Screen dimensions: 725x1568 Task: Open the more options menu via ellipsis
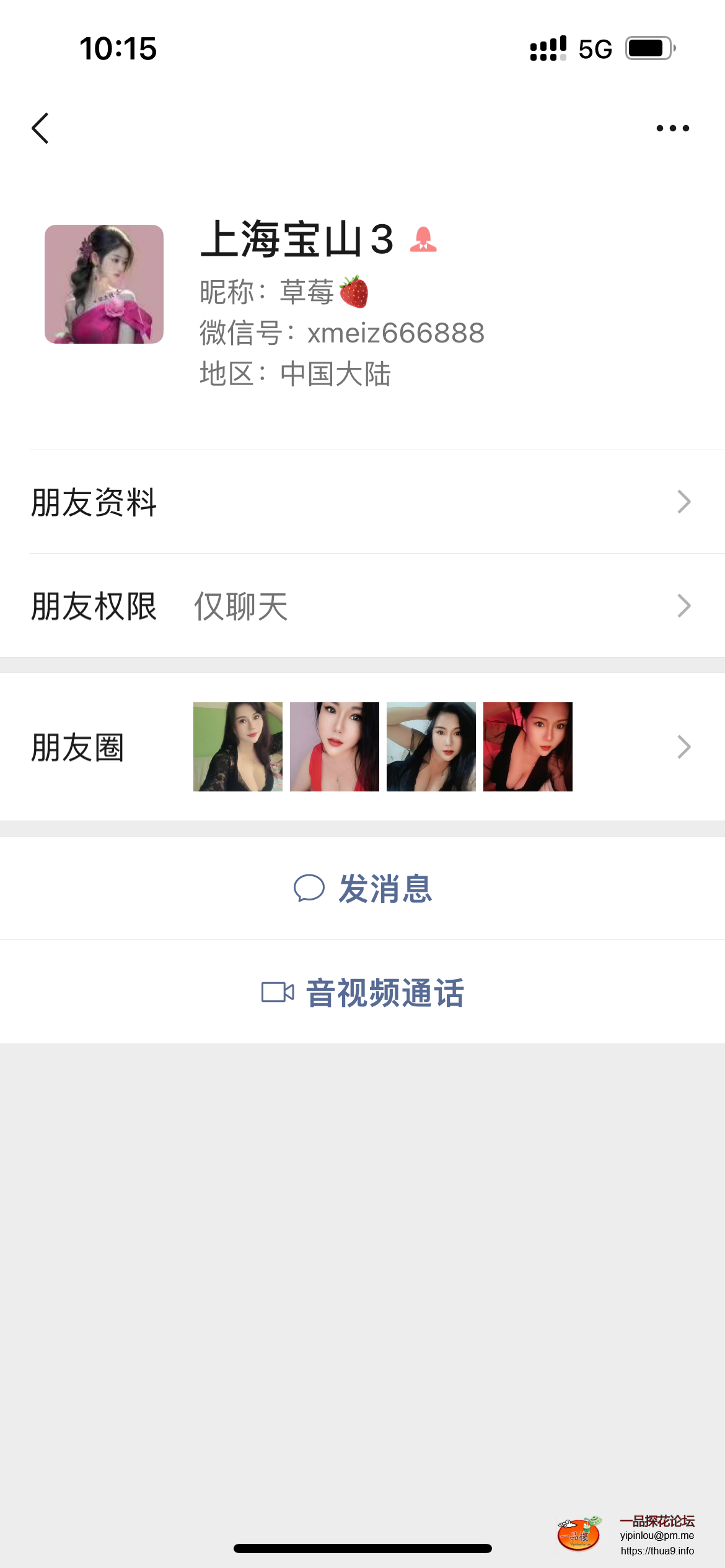pos(672,127)
